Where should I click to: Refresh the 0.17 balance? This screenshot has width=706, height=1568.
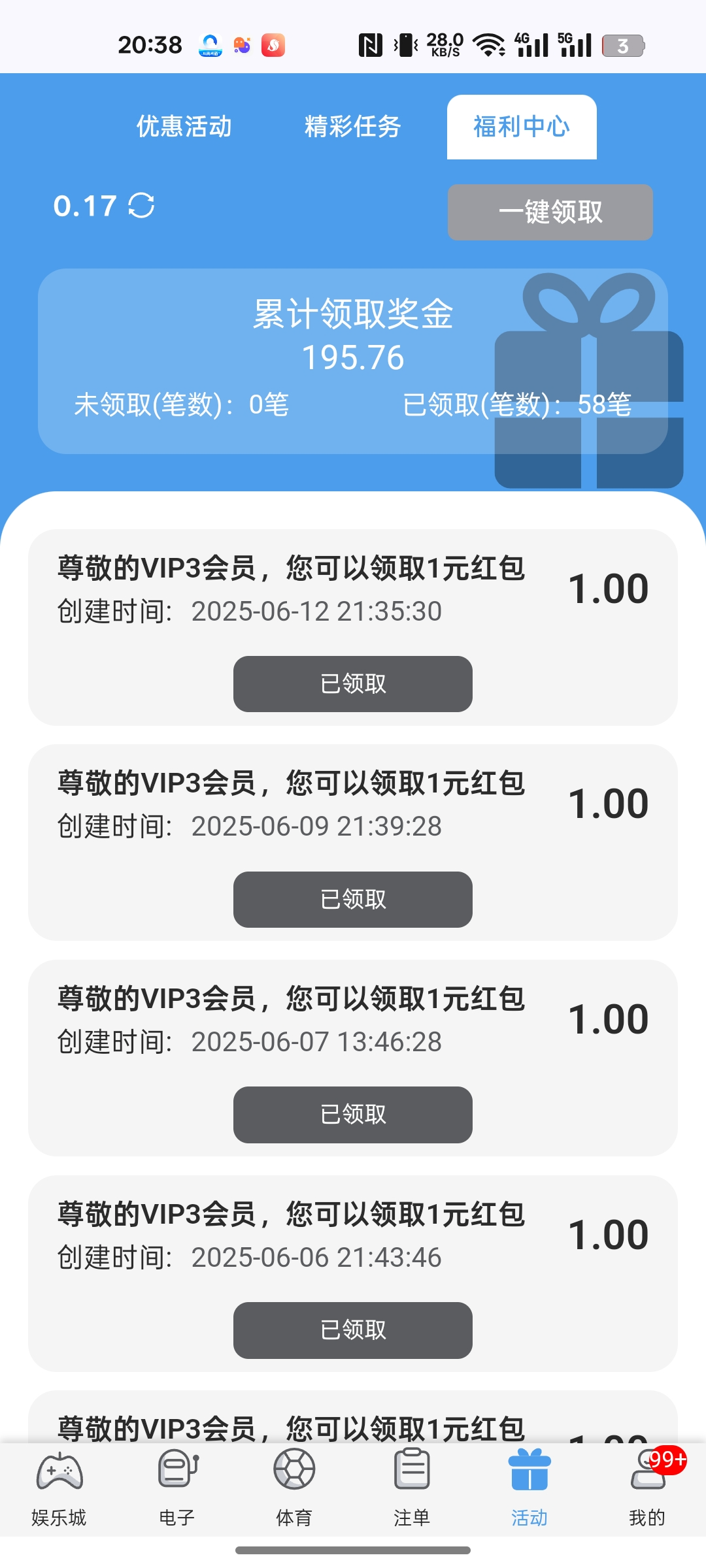pos(142,206)
